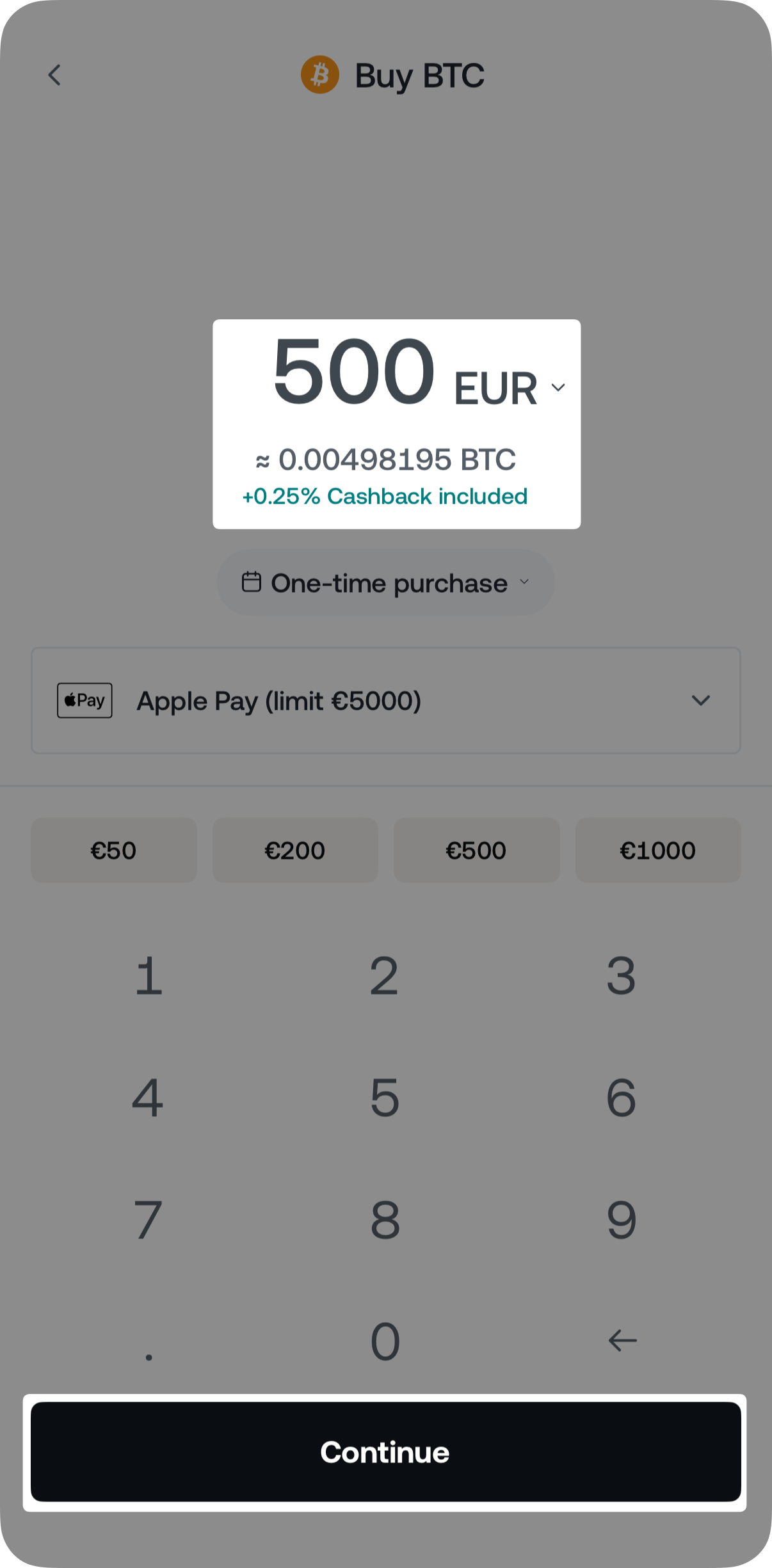Select the €500 quick amount chip
772x1568 pixels.
pos(477,850)
